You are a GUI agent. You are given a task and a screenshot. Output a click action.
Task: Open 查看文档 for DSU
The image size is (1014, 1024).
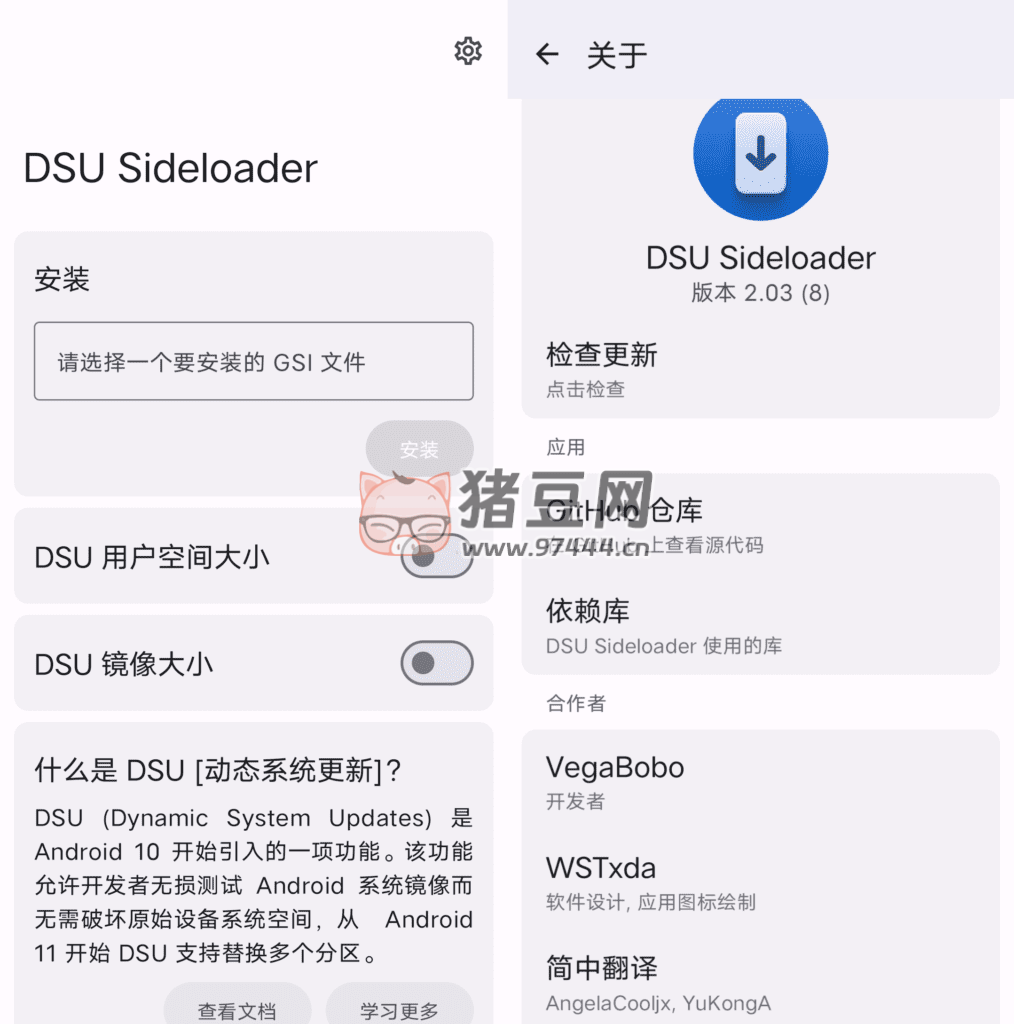pyautogui.click(x=237, y=1010)
